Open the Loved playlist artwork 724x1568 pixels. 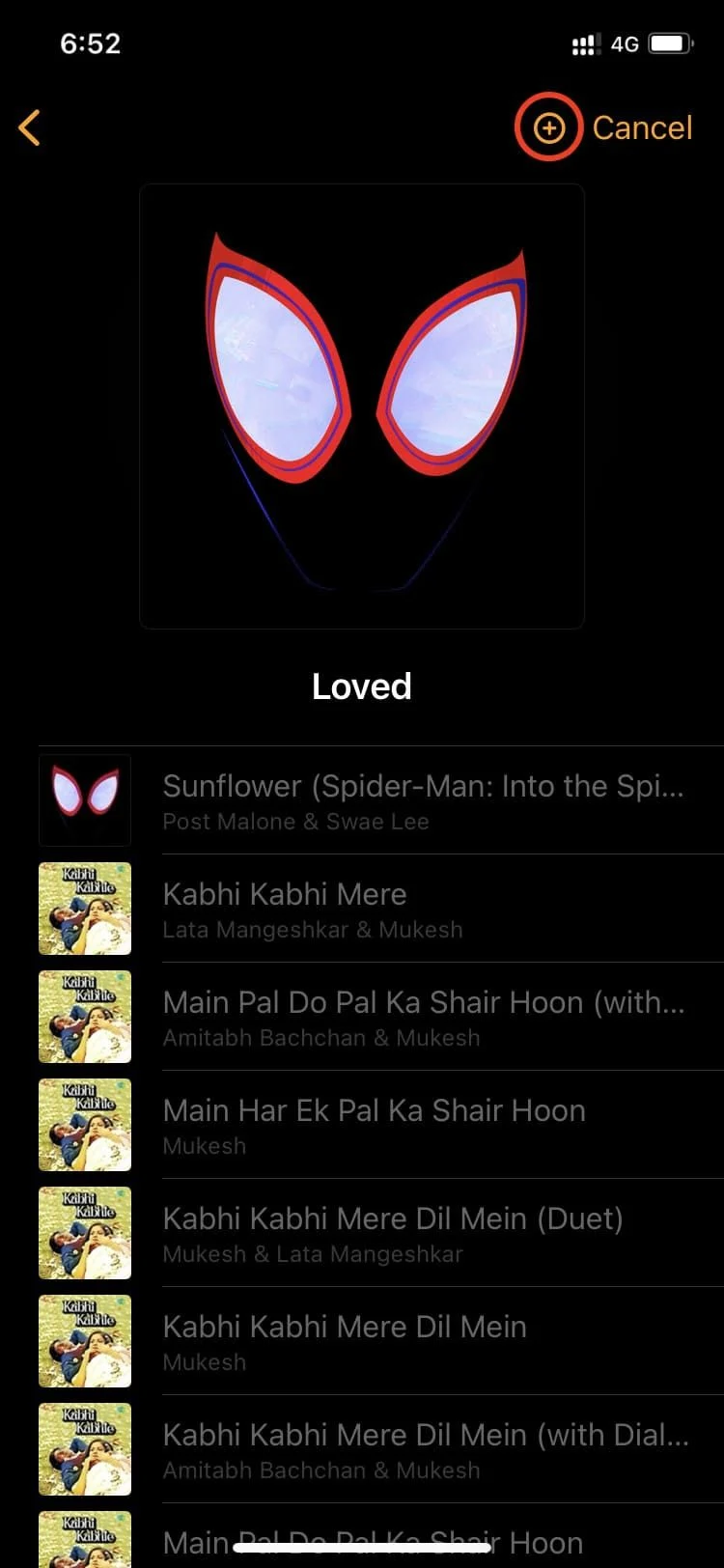(x=362, y=406)
